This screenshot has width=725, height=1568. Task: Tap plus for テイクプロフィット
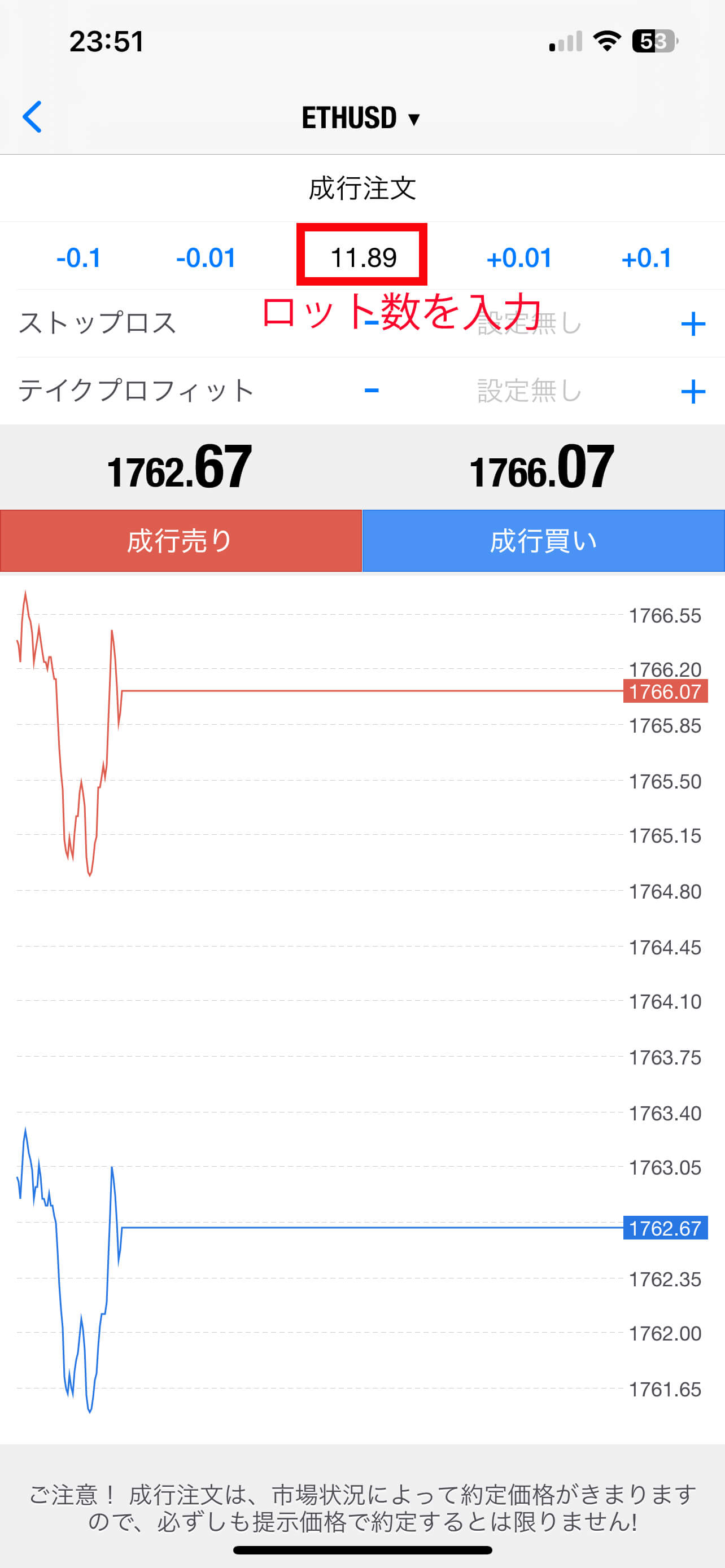[693, 391]
